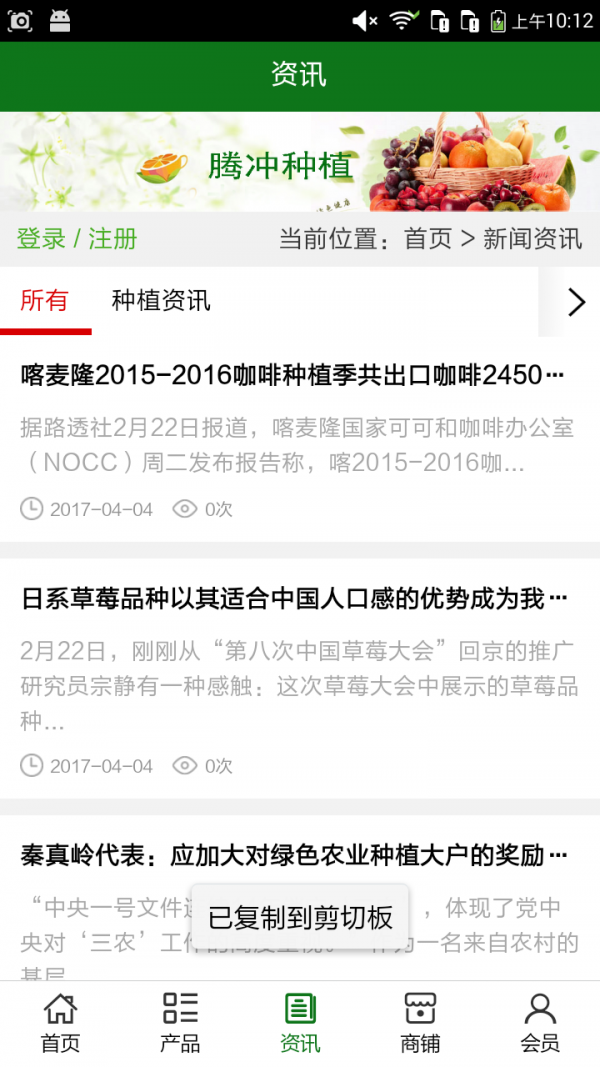The width and height of the screenshot is (600, 1067).
Task: Show more categories with the right arrow
Action: (x=575, y=302)
